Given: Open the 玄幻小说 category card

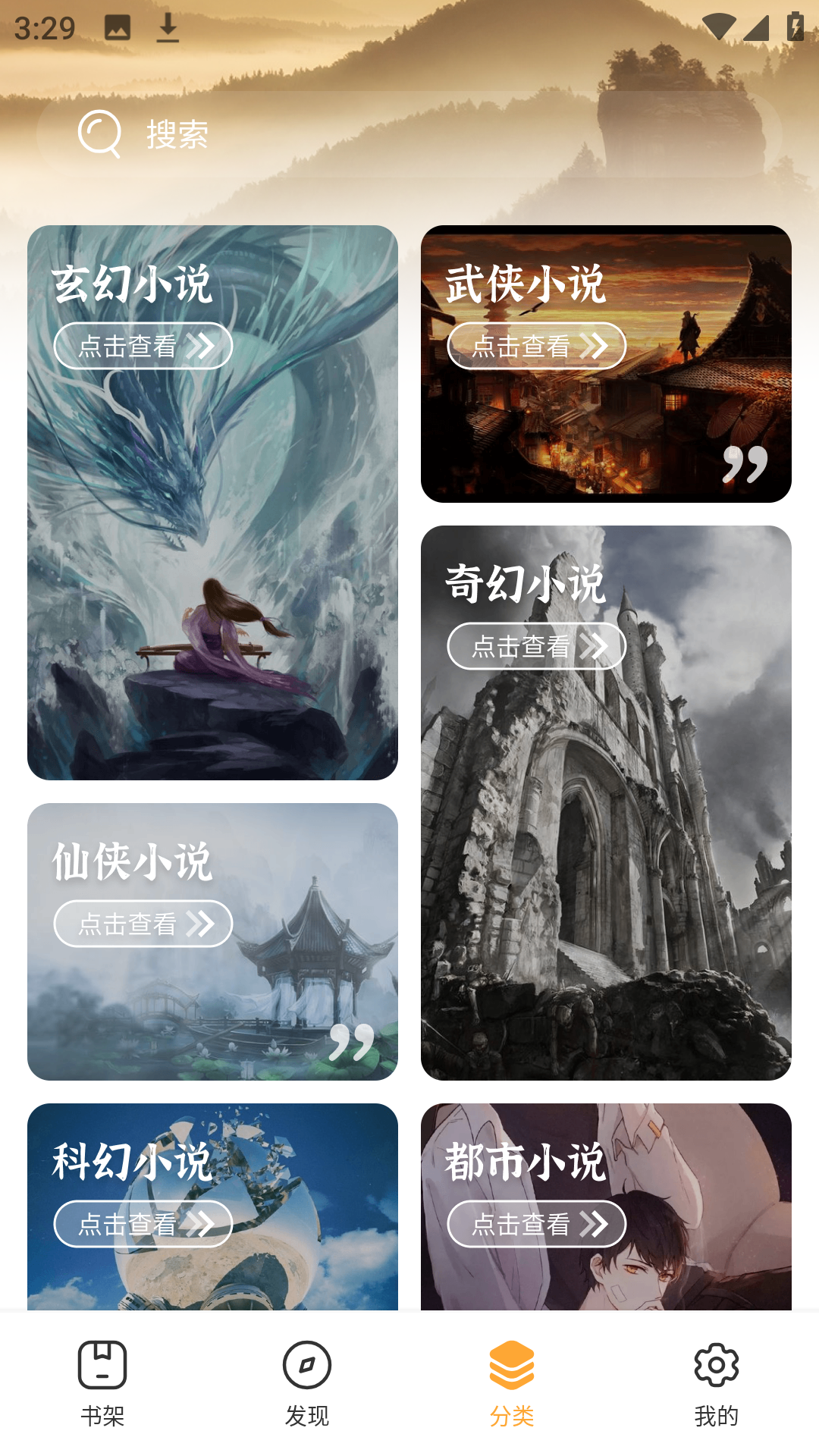Looking at the screenshot, I should 212,502.
